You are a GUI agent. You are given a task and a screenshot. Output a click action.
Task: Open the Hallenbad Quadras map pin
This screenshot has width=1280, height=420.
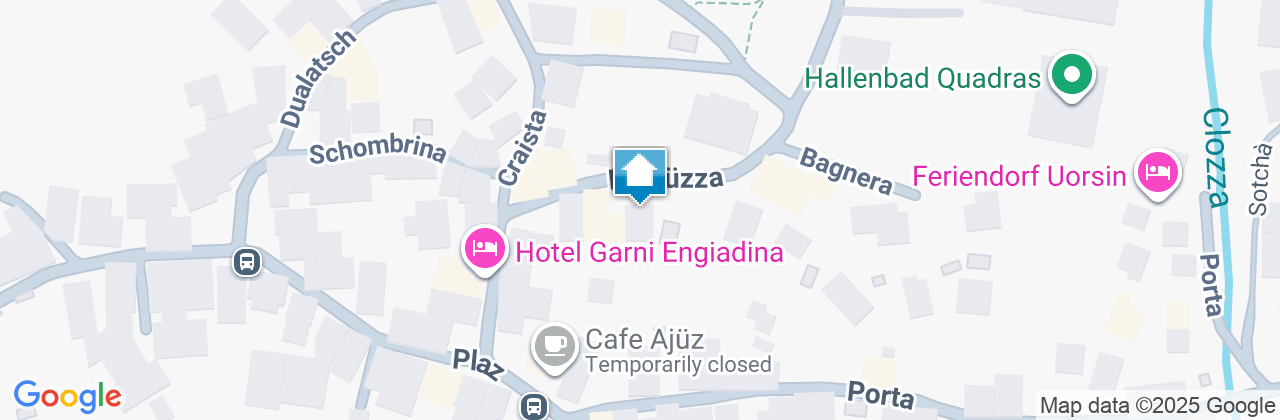pos(1071,76)
